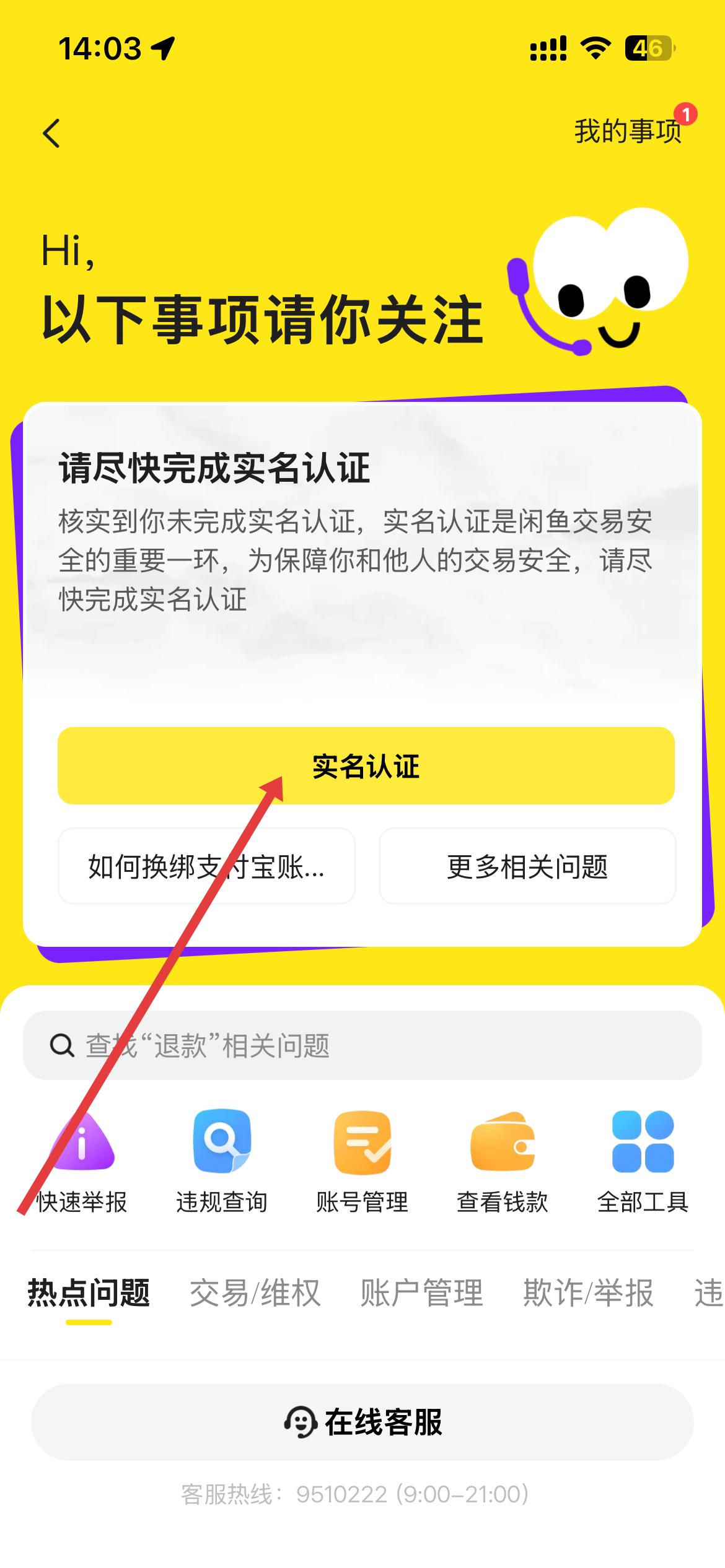Open 查看钱款
Image resolution: width=725 pixels, height=1568 pixels.
pos(503,1161)
